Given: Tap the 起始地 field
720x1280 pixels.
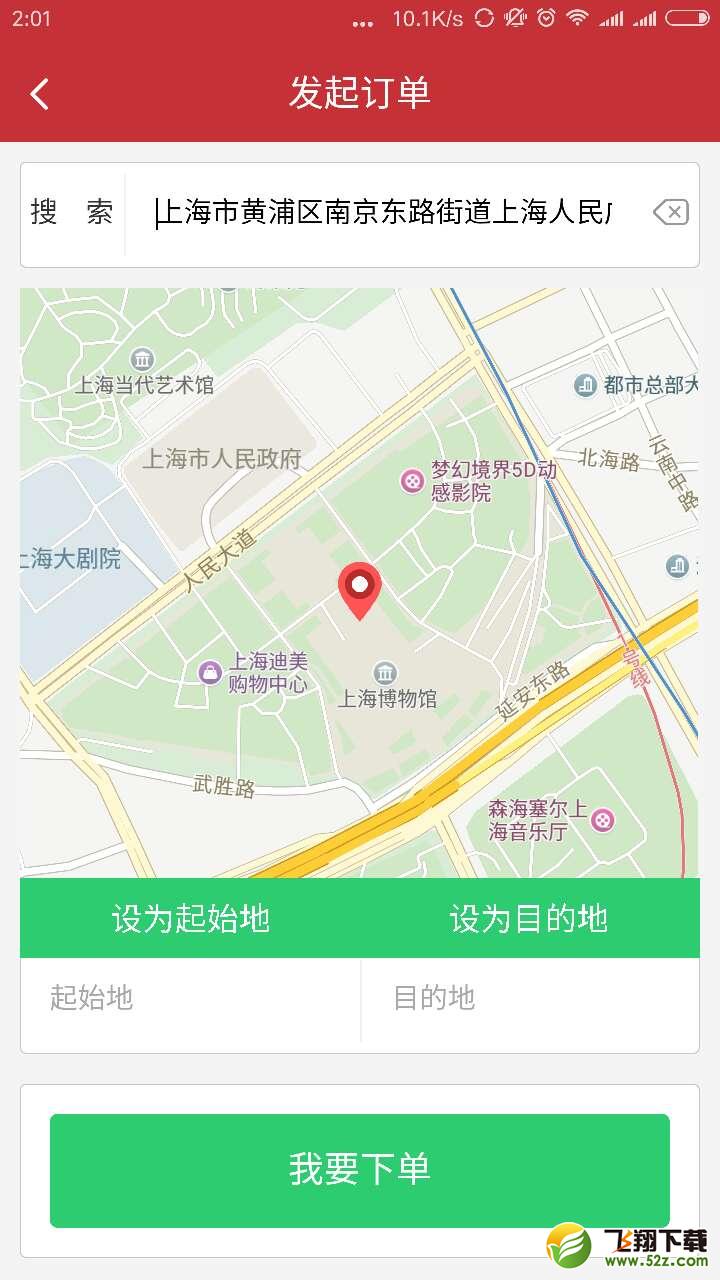Looking at the screenshot, I should [190, 998].
